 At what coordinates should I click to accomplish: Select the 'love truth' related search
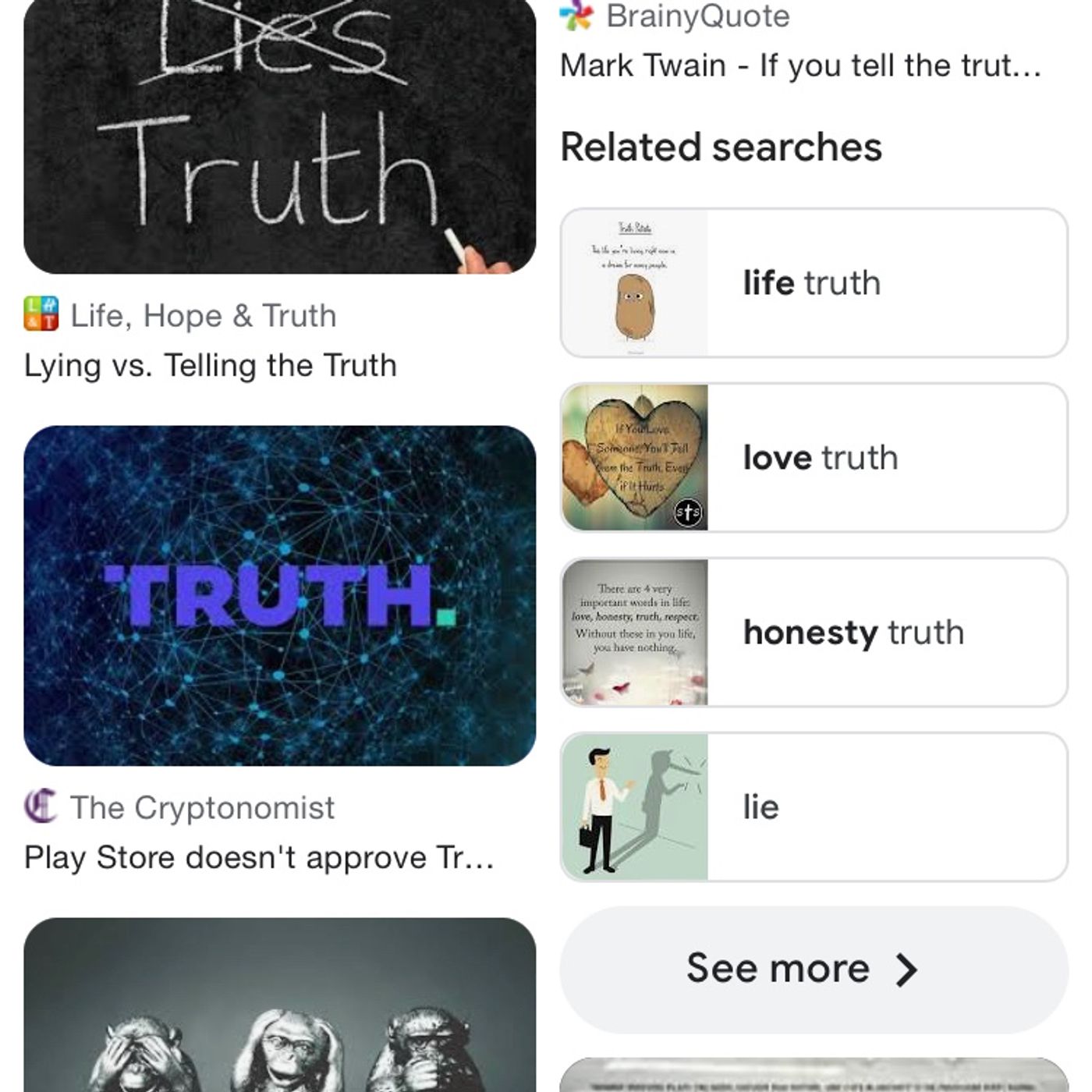813,458
